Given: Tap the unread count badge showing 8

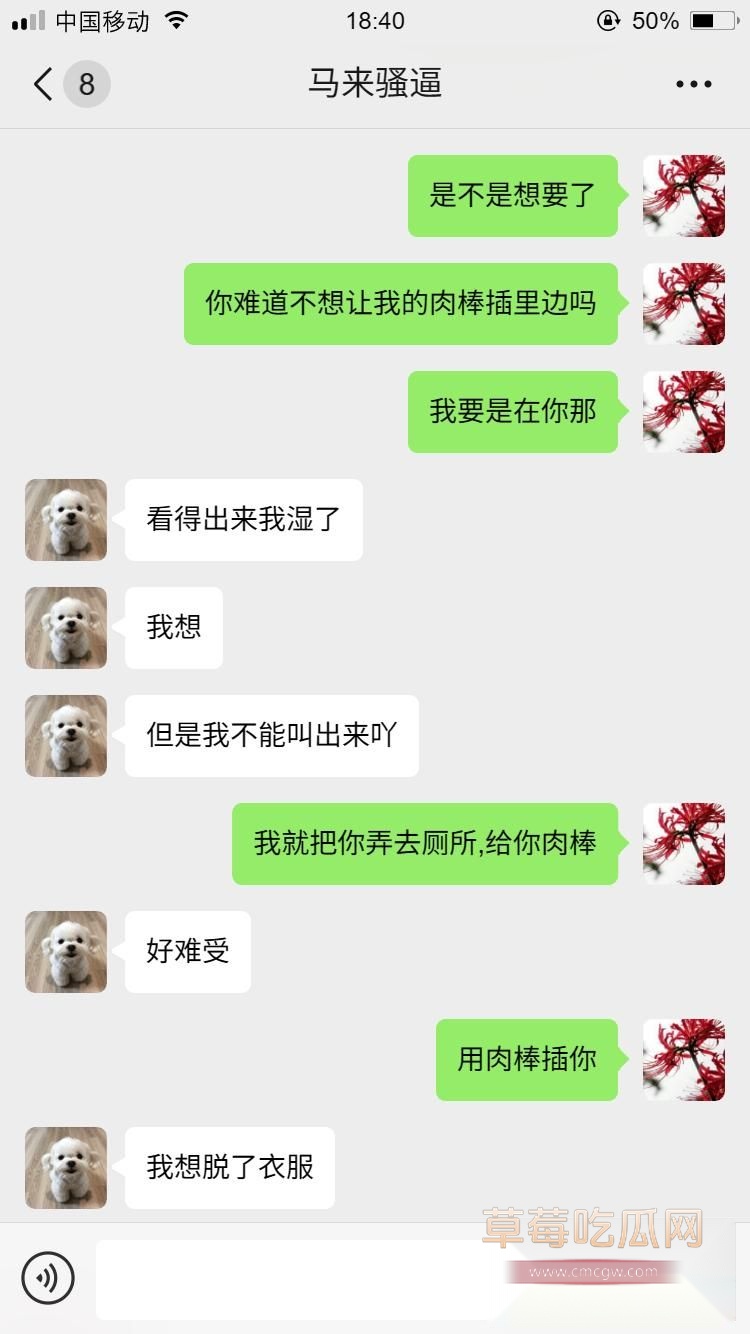Looking at the screenshot, I should coord(84,84).
